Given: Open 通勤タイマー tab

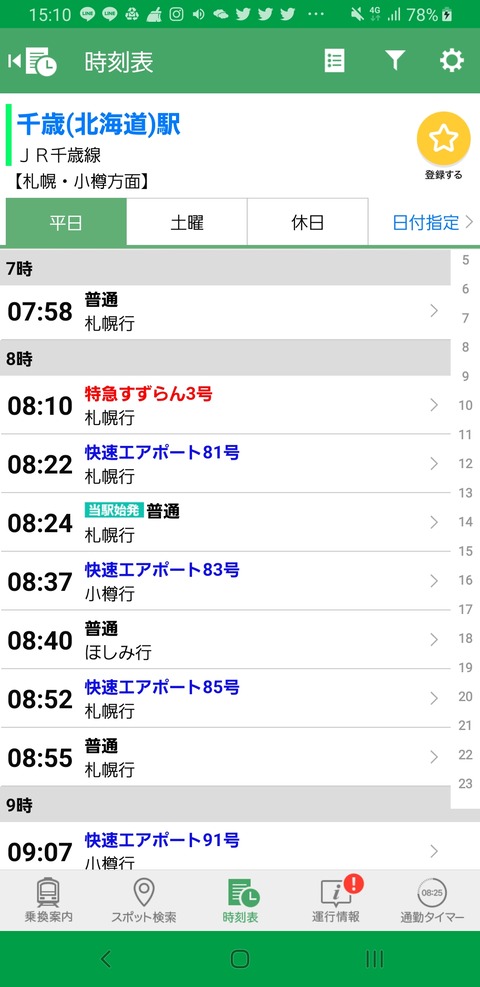Looking at the screenshot, I should click(432, 901).
